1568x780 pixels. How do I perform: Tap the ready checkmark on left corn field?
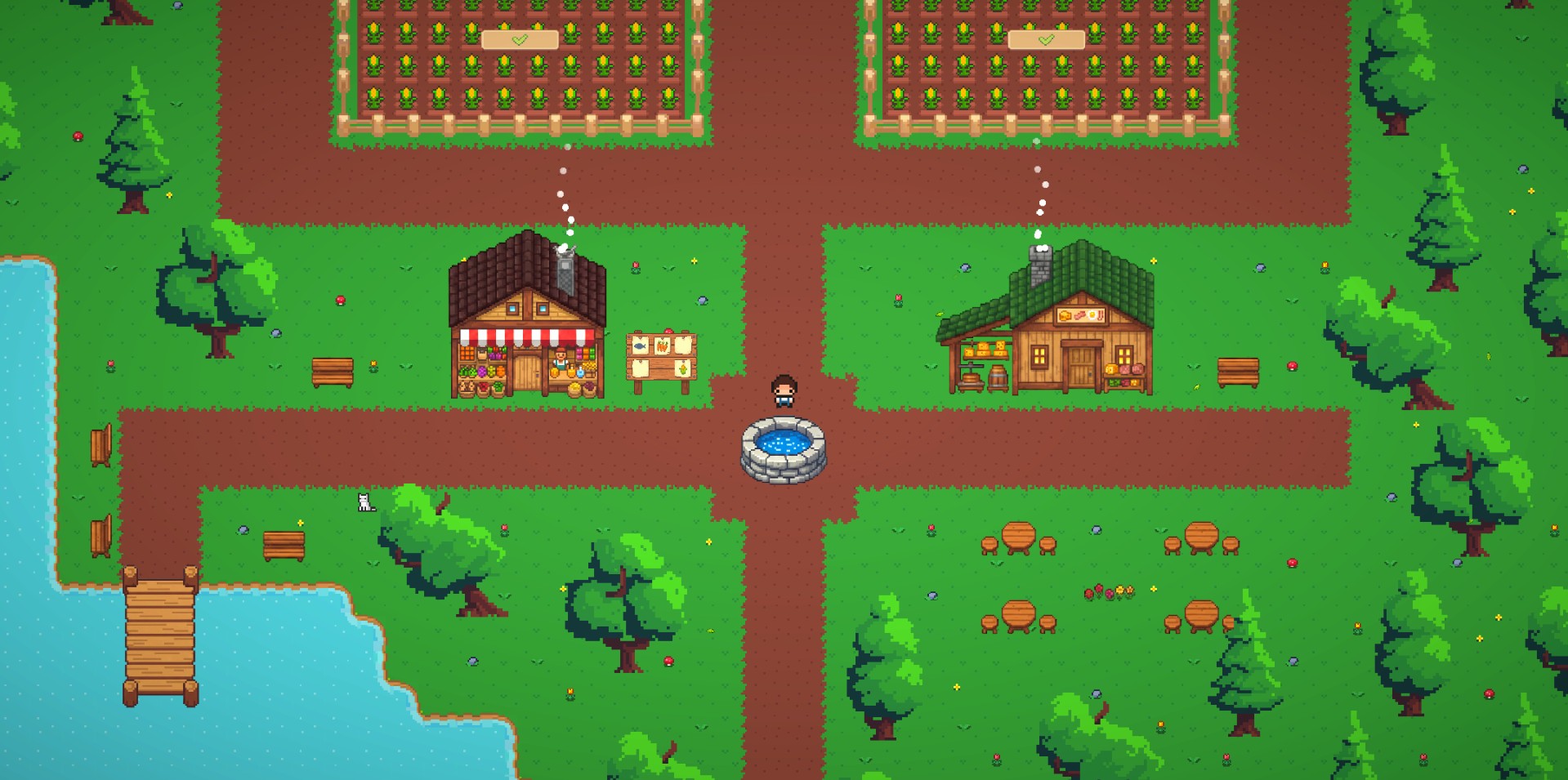(x=520, y=39)
